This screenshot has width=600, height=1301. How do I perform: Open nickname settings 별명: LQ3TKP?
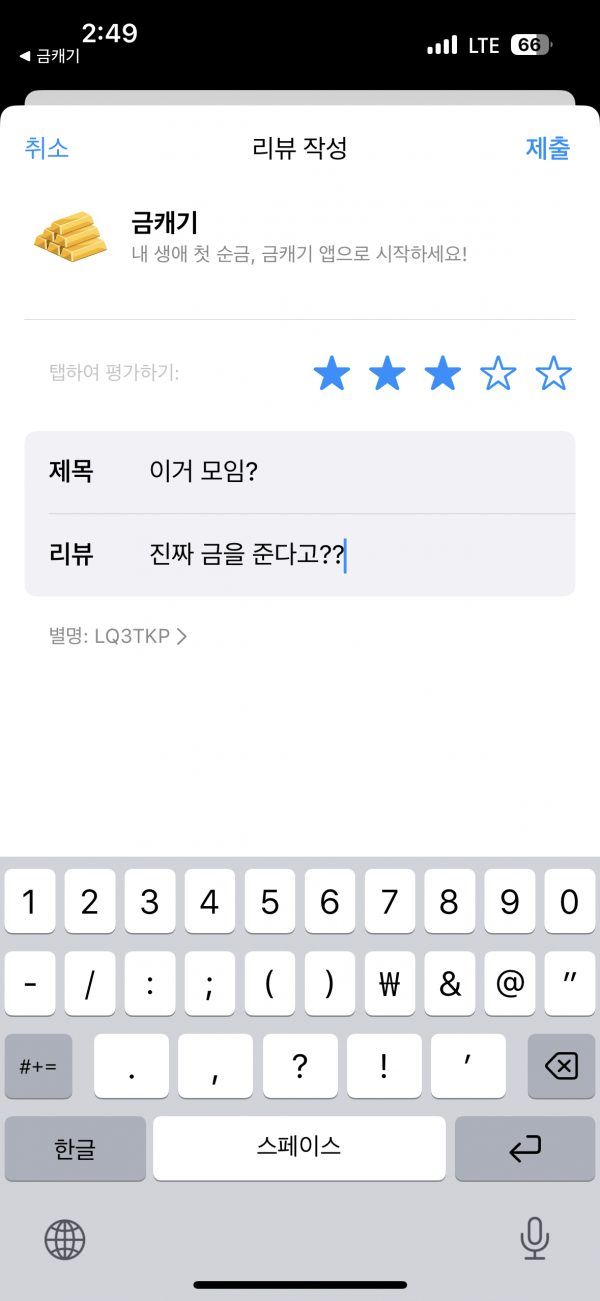coord(118,636)
